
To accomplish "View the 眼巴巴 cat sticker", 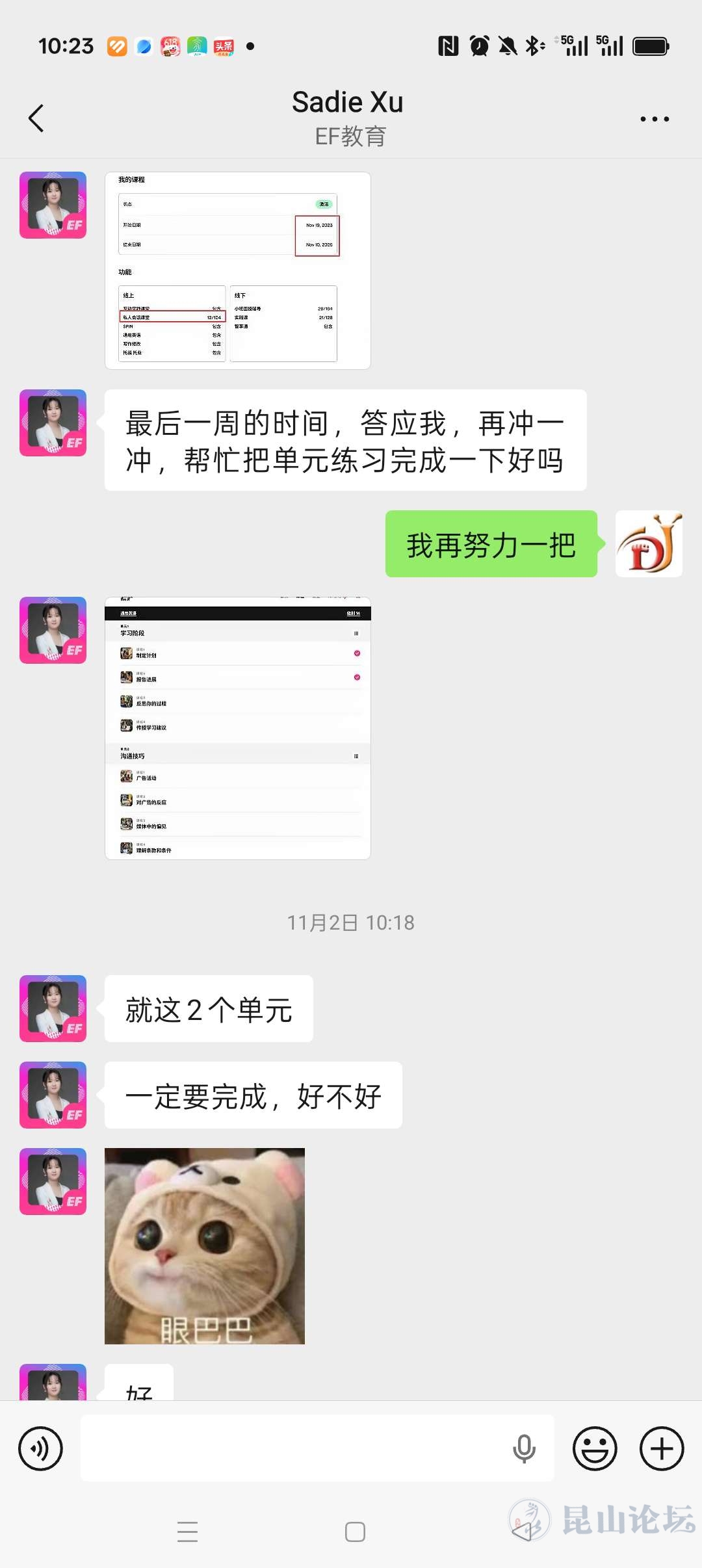I will tap(205, 1246).
